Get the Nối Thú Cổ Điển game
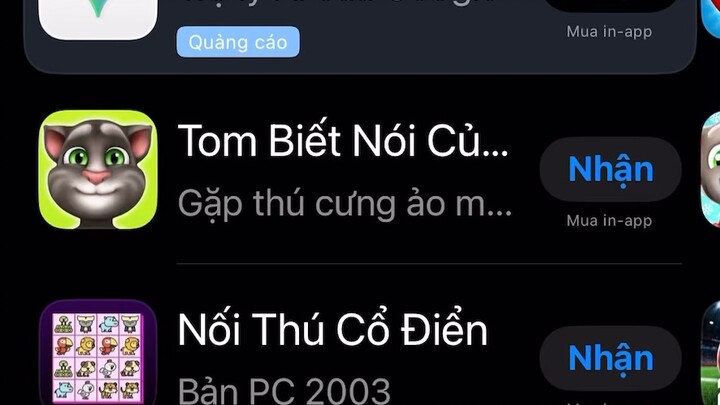 pyautogui.click(x=610, y=357)
